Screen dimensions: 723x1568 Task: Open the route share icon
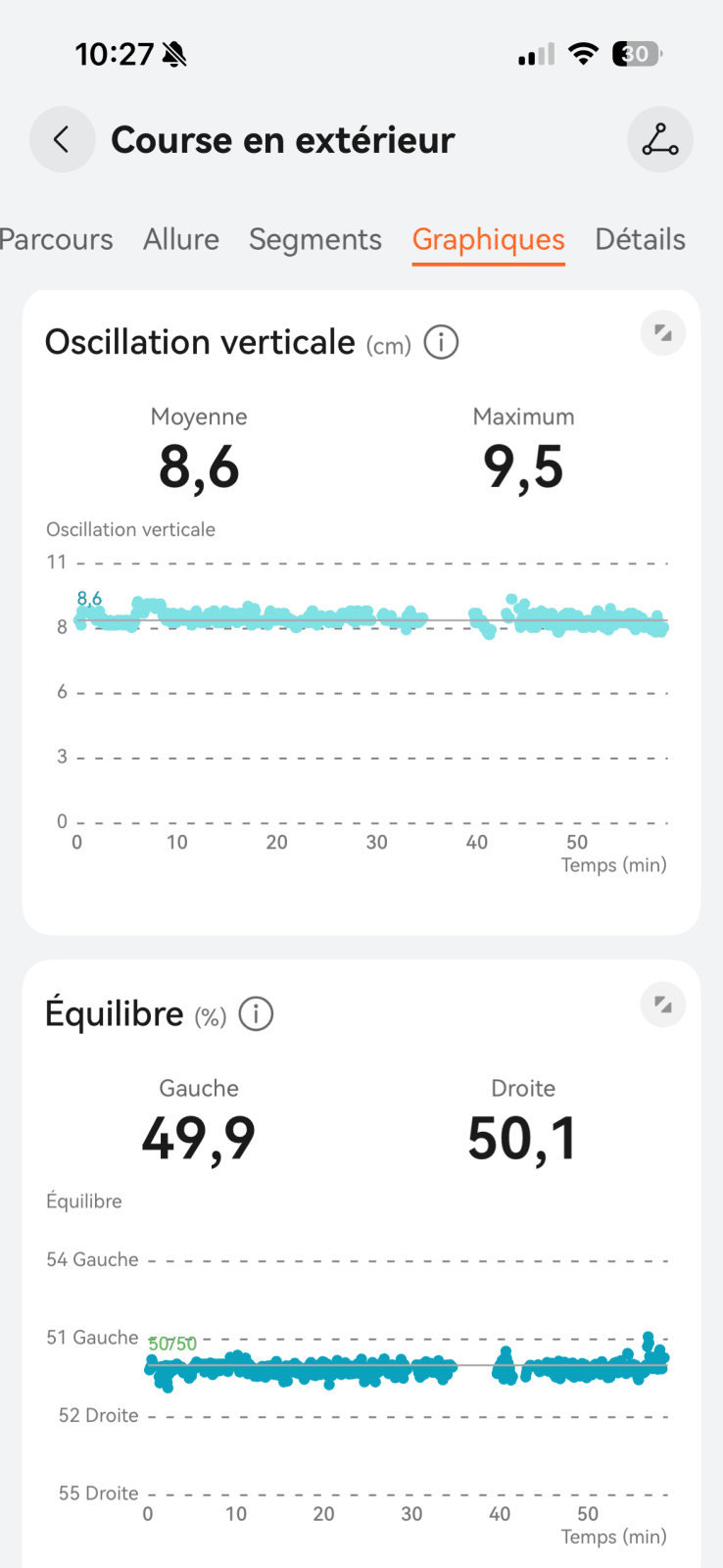tap(660, 140)
